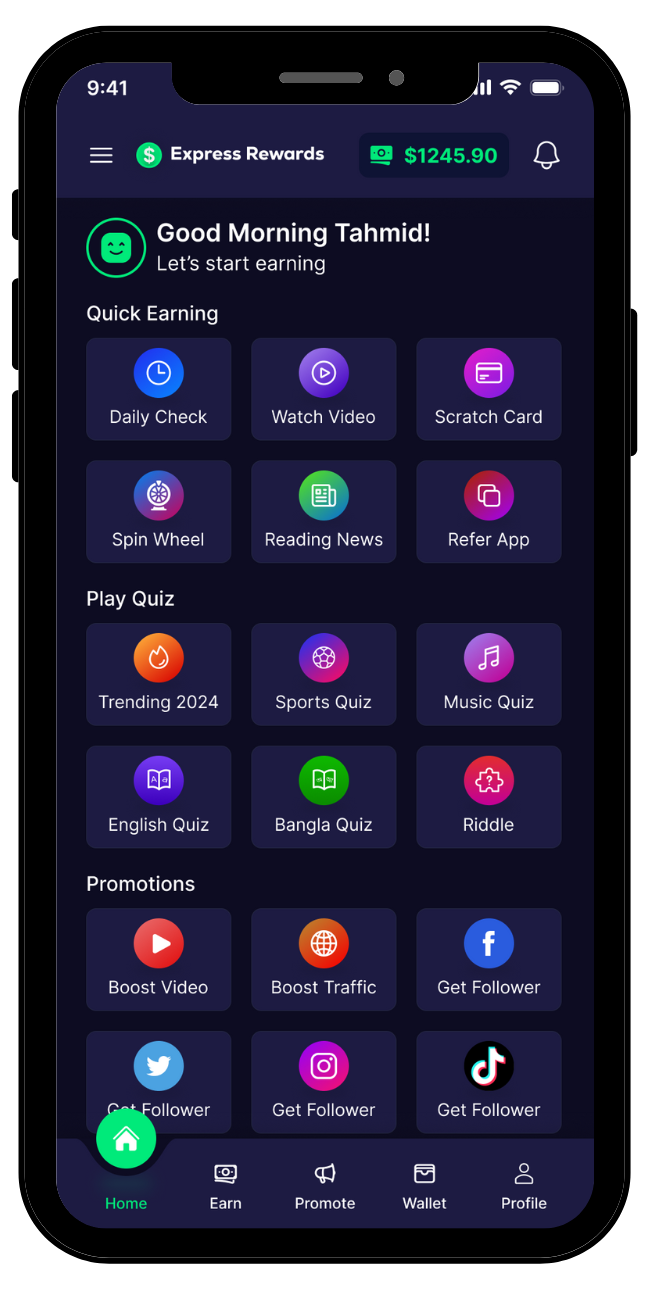Choose the Refer App tile
The height and width of the screenshot is (1290, 650).
[x=488, y=511]
